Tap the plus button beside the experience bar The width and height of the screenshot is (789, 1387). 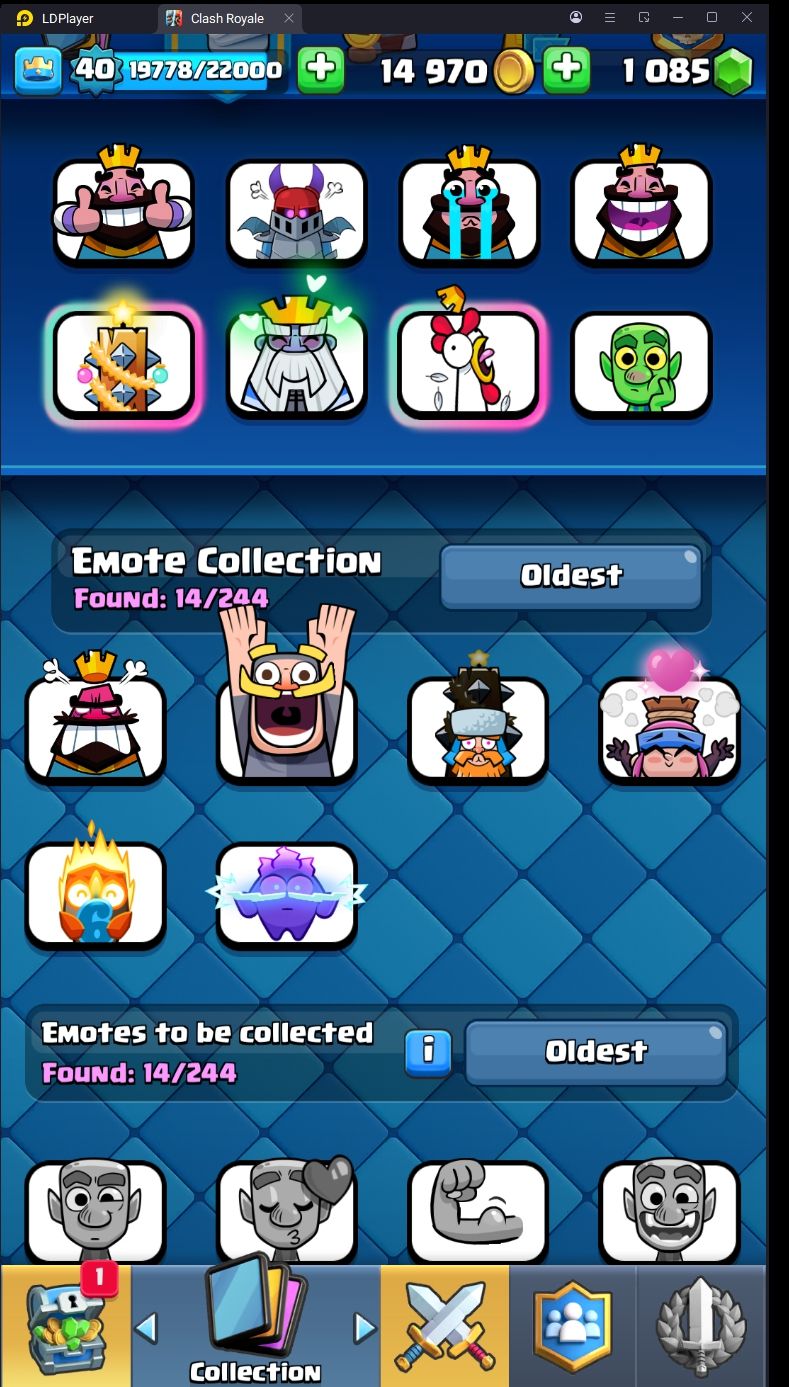(321, 69)
